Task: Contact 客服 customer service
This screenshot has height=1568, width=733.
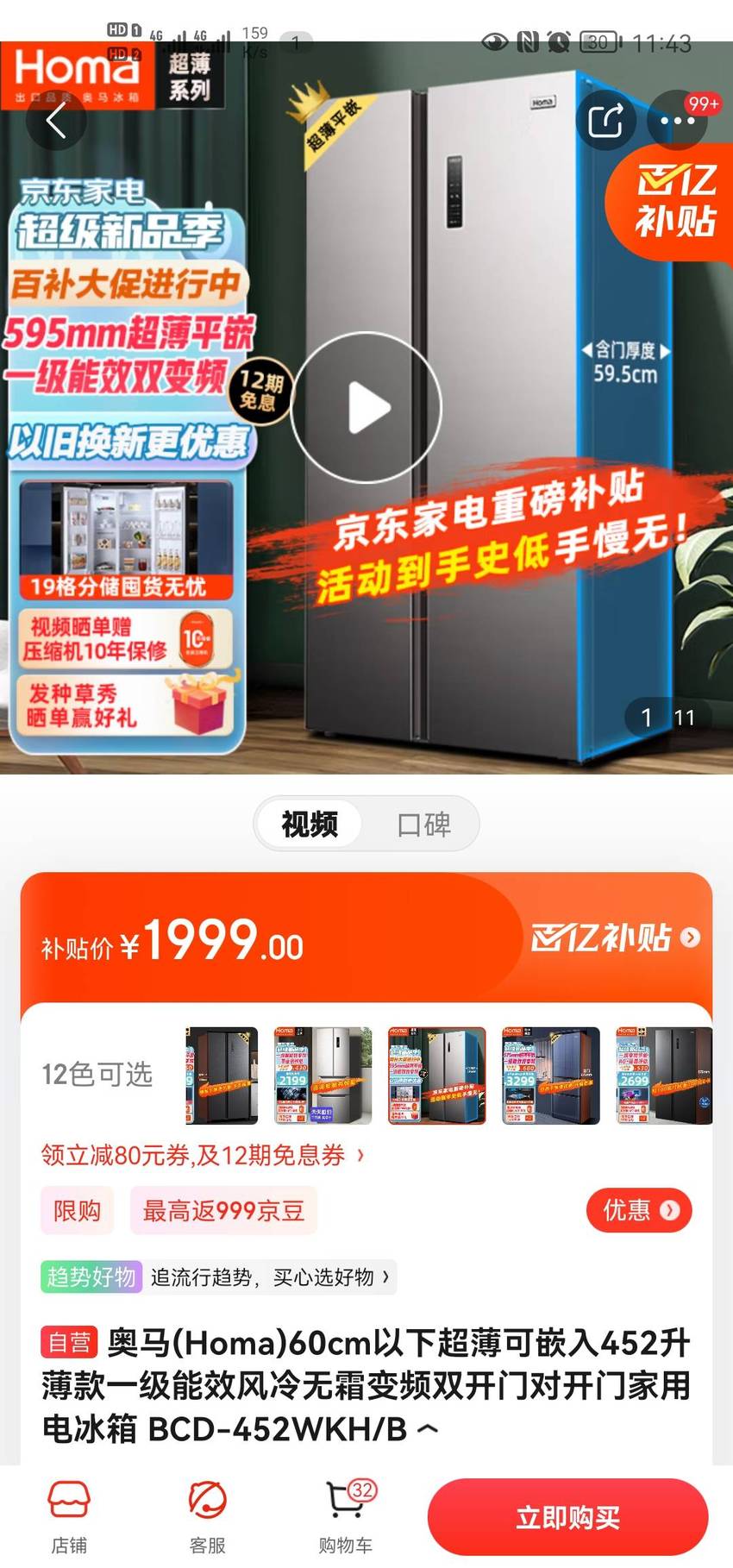Action: [x=208, y=1517]
